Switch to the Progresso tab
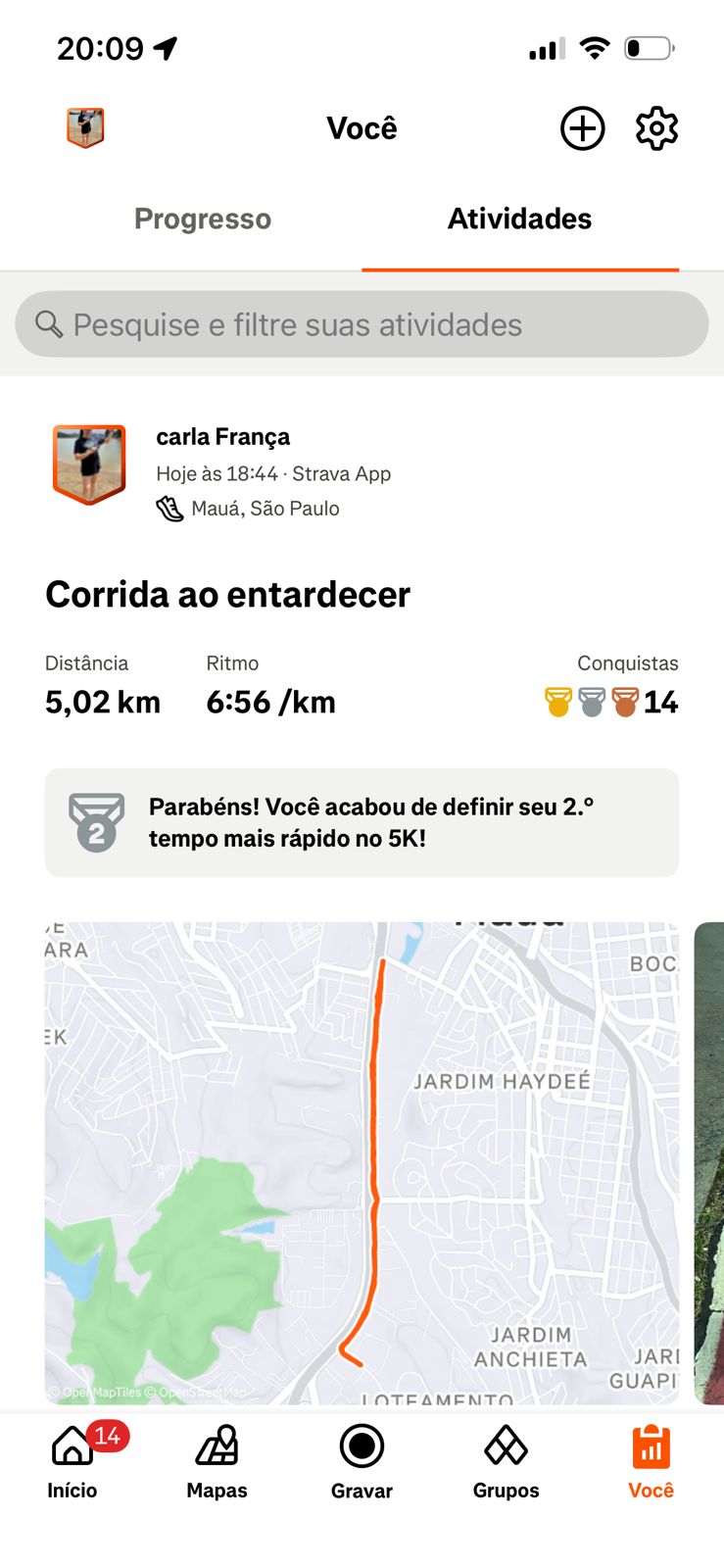 pyautogui.click(x=203, y=219)
